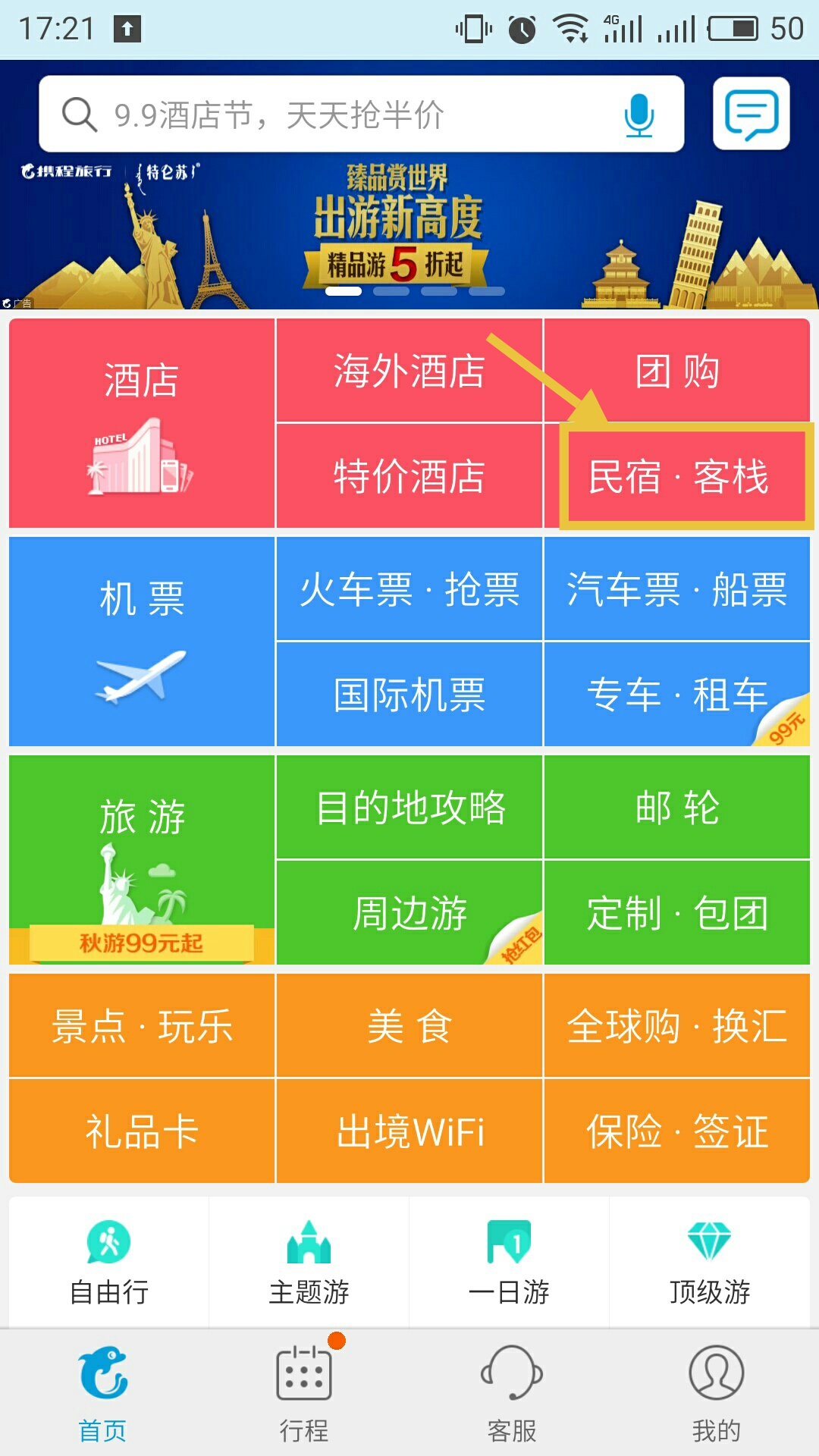
Task: Select 全球购·换汇 currency exchange
Action: point(677,1027)
